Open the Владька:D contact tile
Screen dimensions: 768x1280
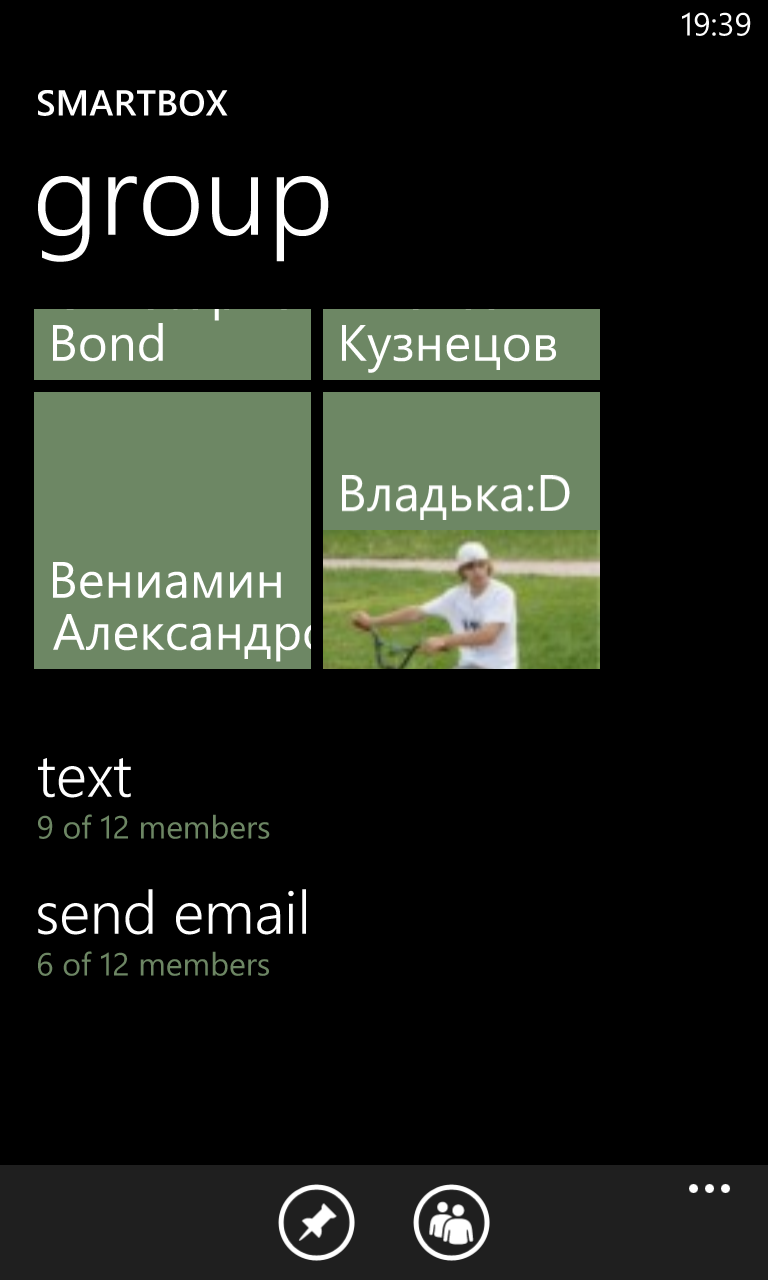461,530
